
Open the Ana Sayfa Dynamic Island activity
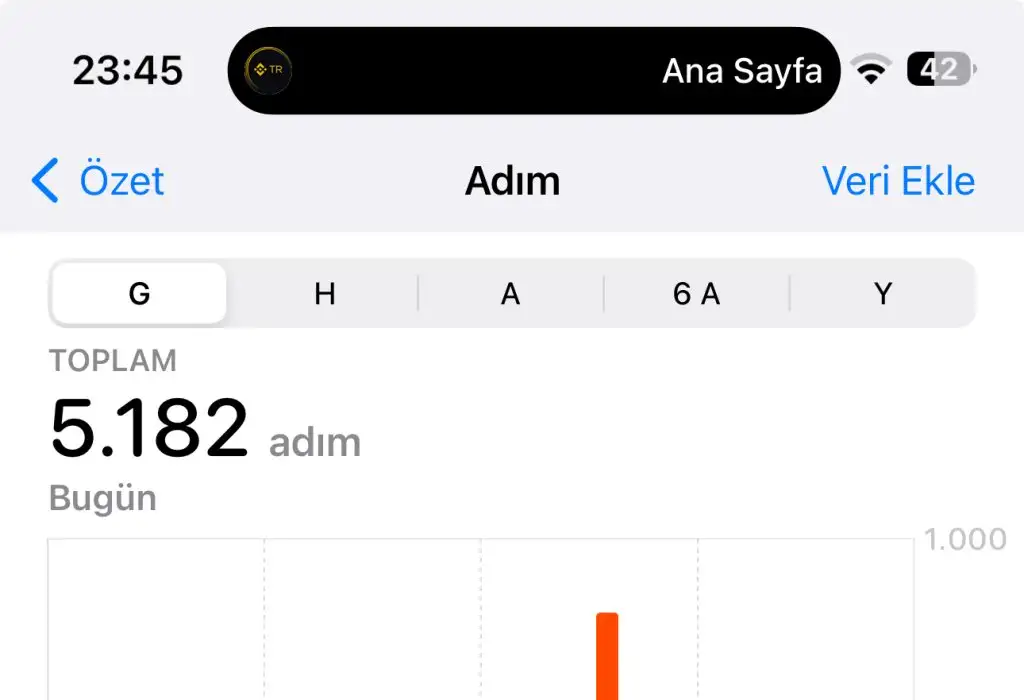point(534,71)
